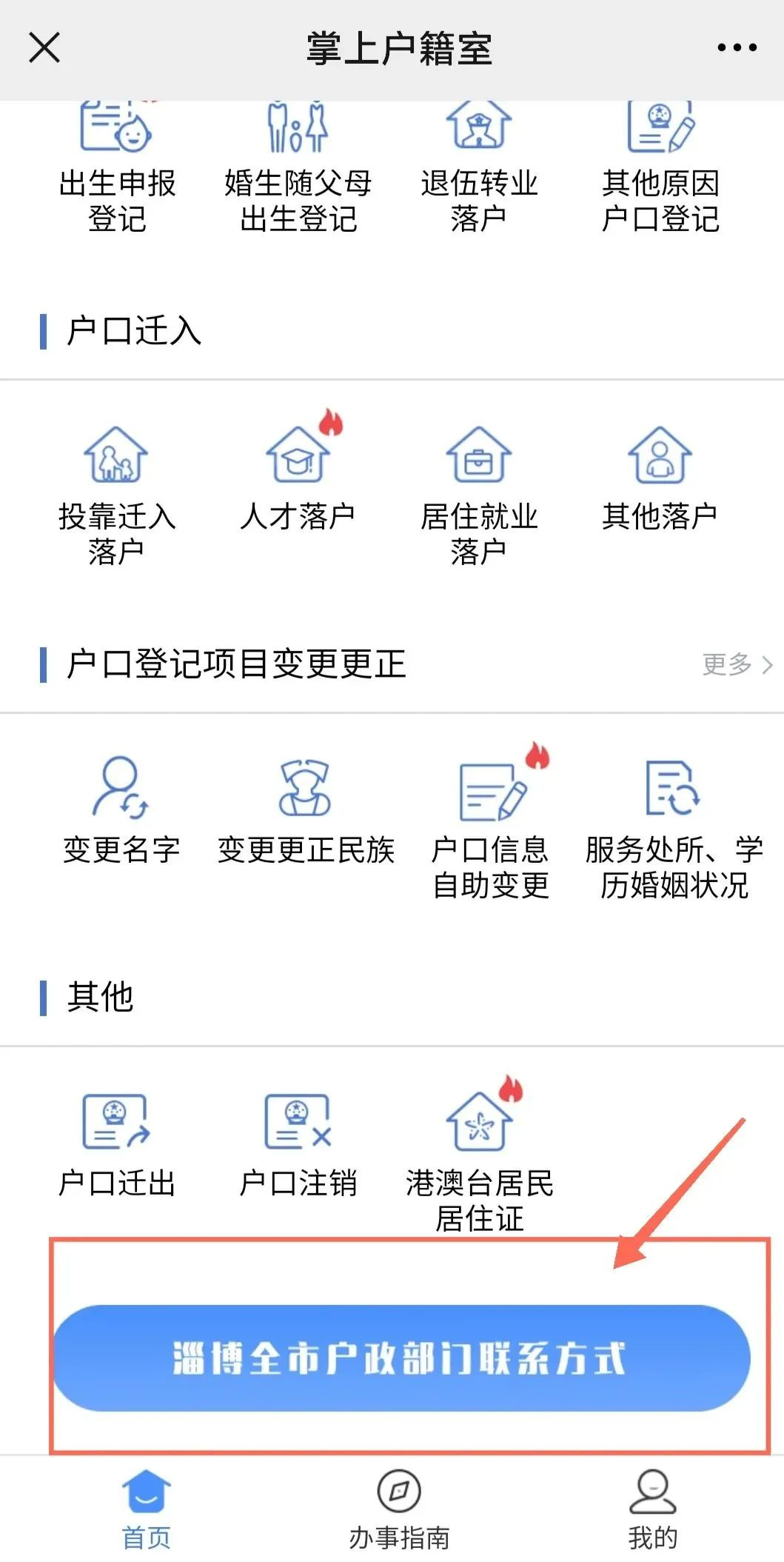Open 退伍转业落户
Viewport: 784px width, 1562px height.
(479, 168)
